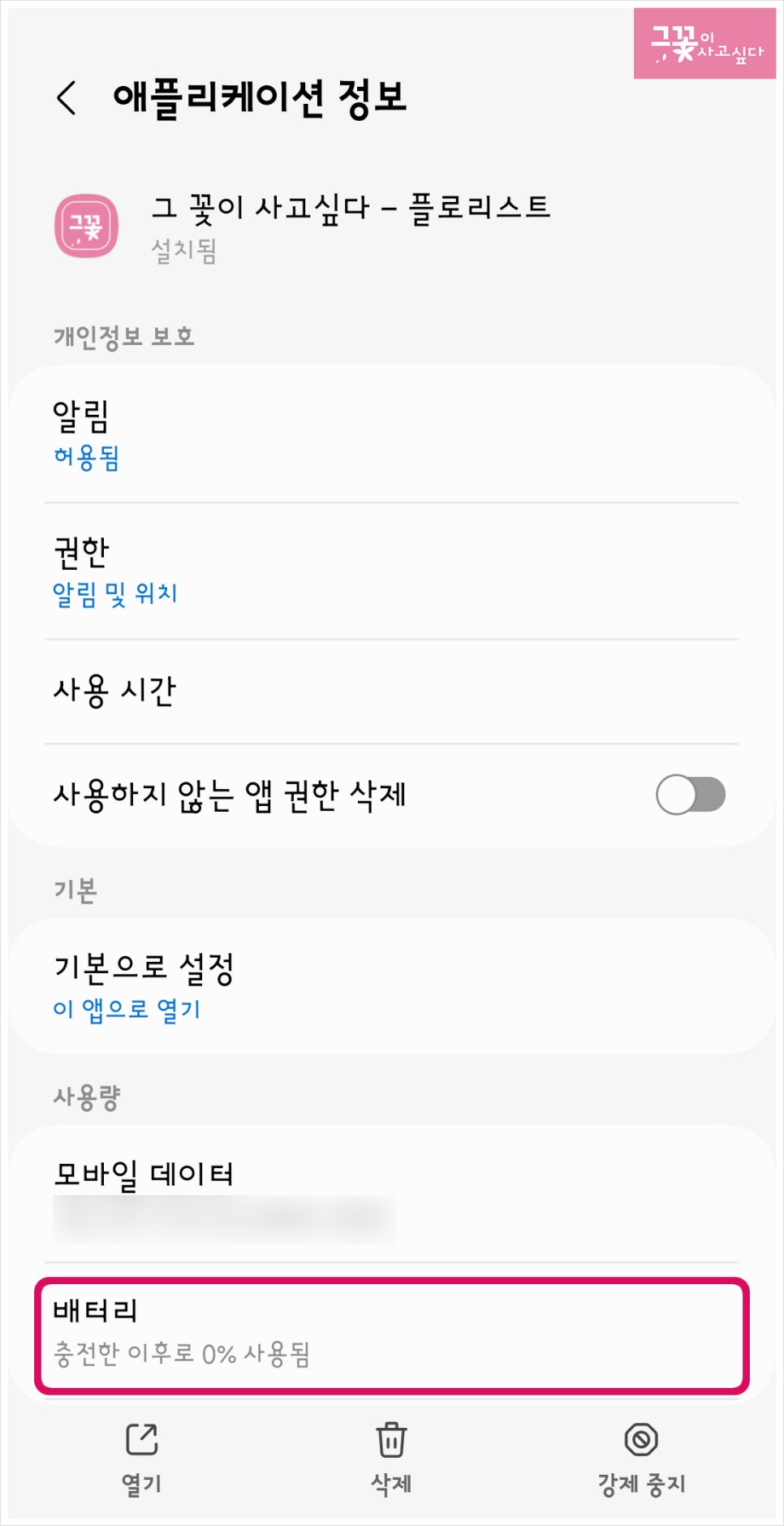Image resolution: width=784 pixels, height=1526 pixels.
Task: Go back from 애플리케이션 정보
Action: pyautogui.click(x=67, y=98)
